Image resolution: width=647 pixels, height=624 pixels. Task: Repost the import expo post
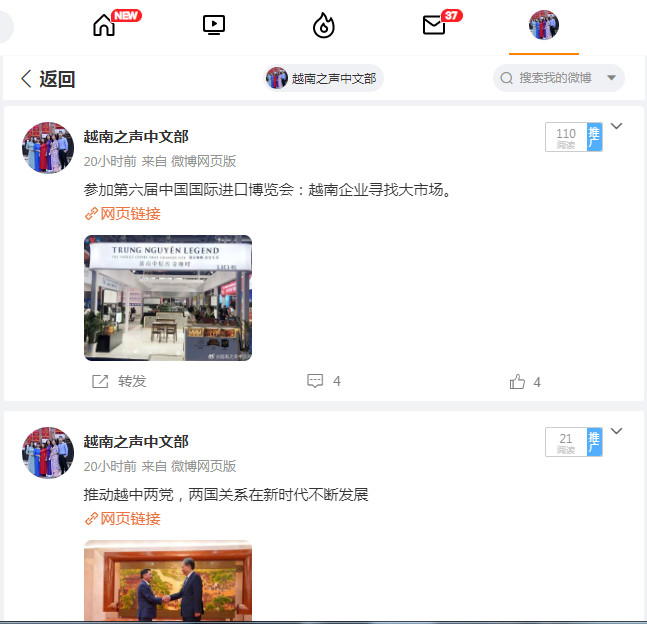point(120,381)
